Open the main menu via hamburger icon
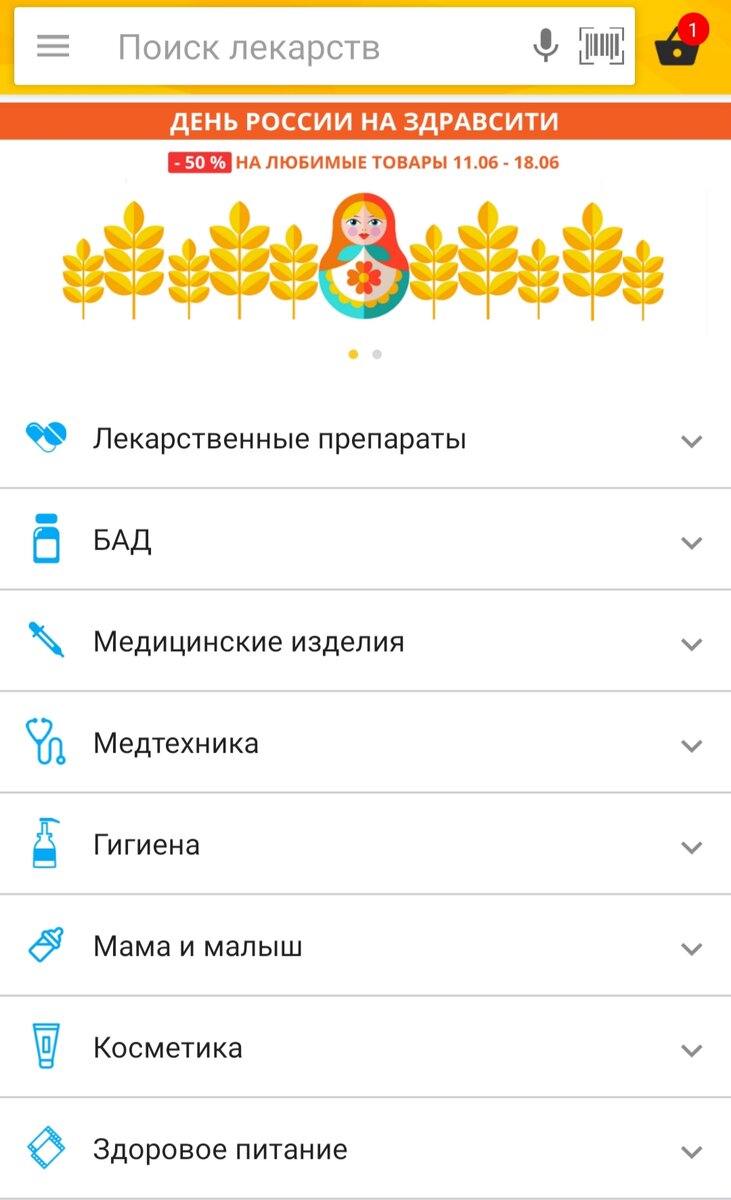 [x=52, y=46]
